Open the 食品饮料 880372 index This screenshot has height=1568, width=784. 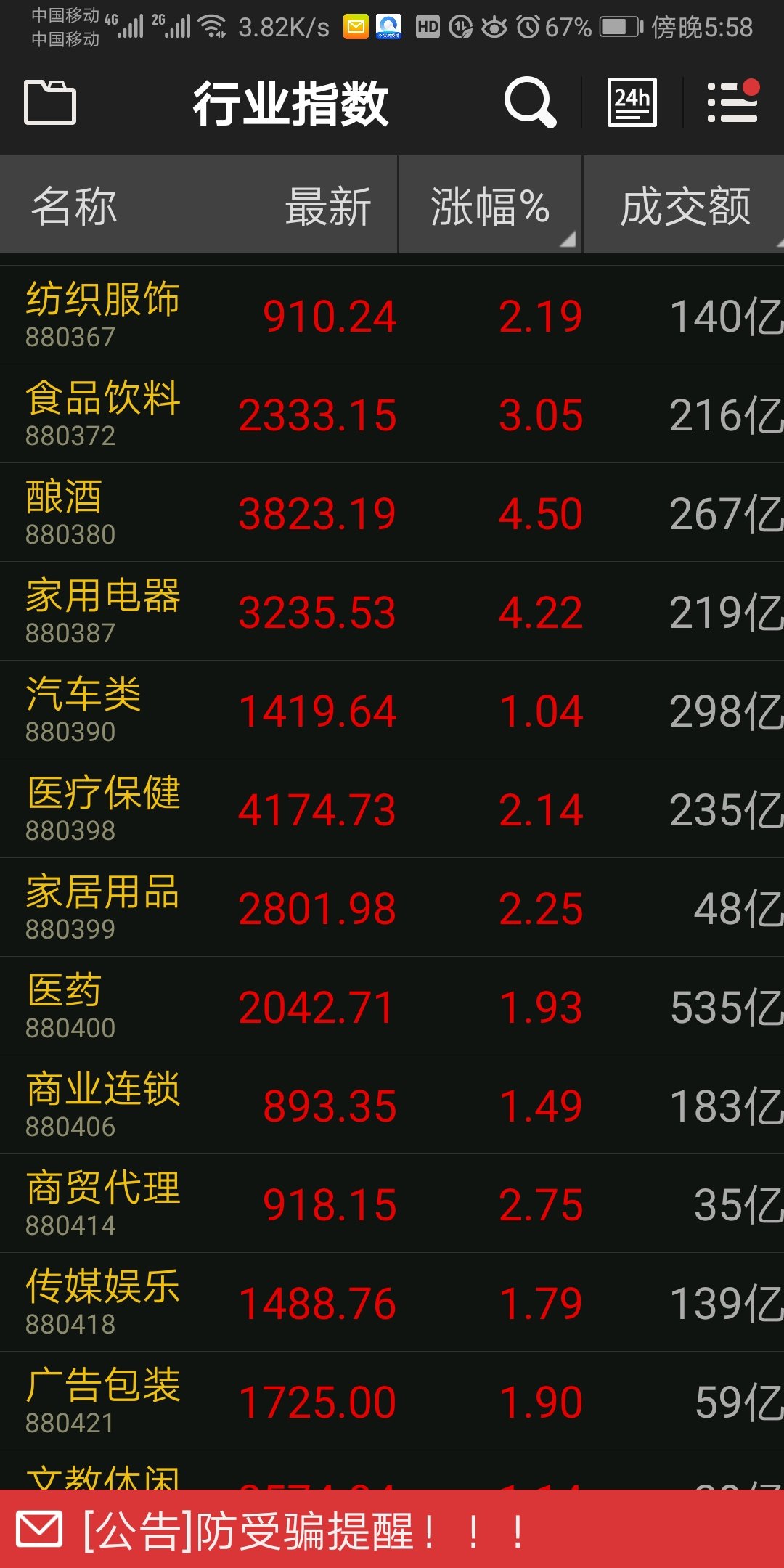[392, 415]
